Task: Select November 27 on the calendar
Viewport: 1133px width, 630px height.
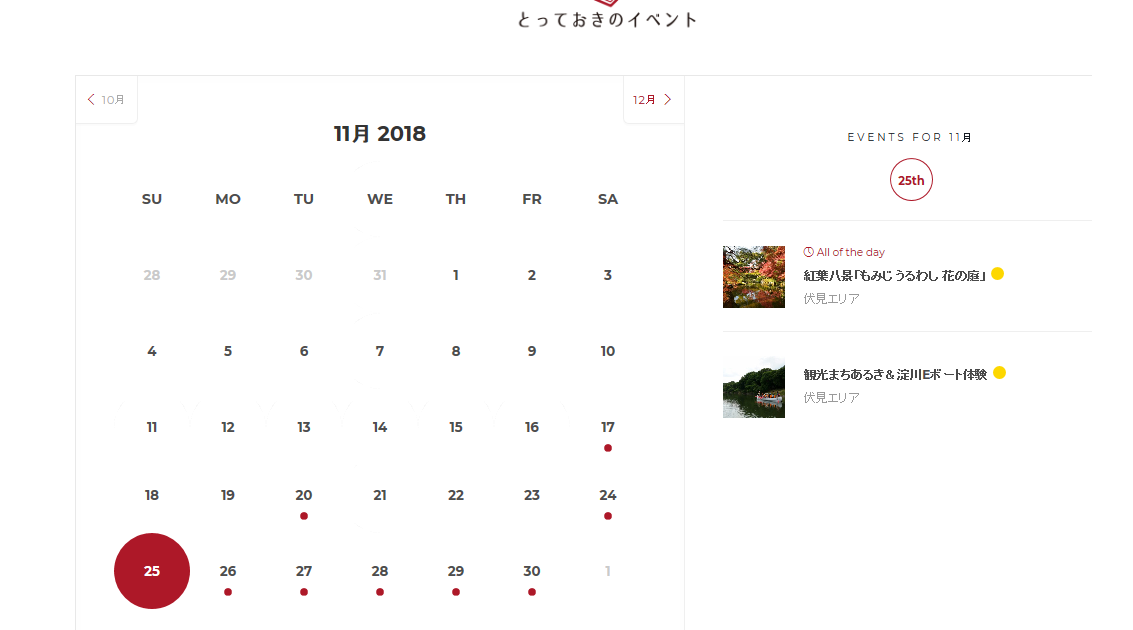Action: [x=304, y=572]
